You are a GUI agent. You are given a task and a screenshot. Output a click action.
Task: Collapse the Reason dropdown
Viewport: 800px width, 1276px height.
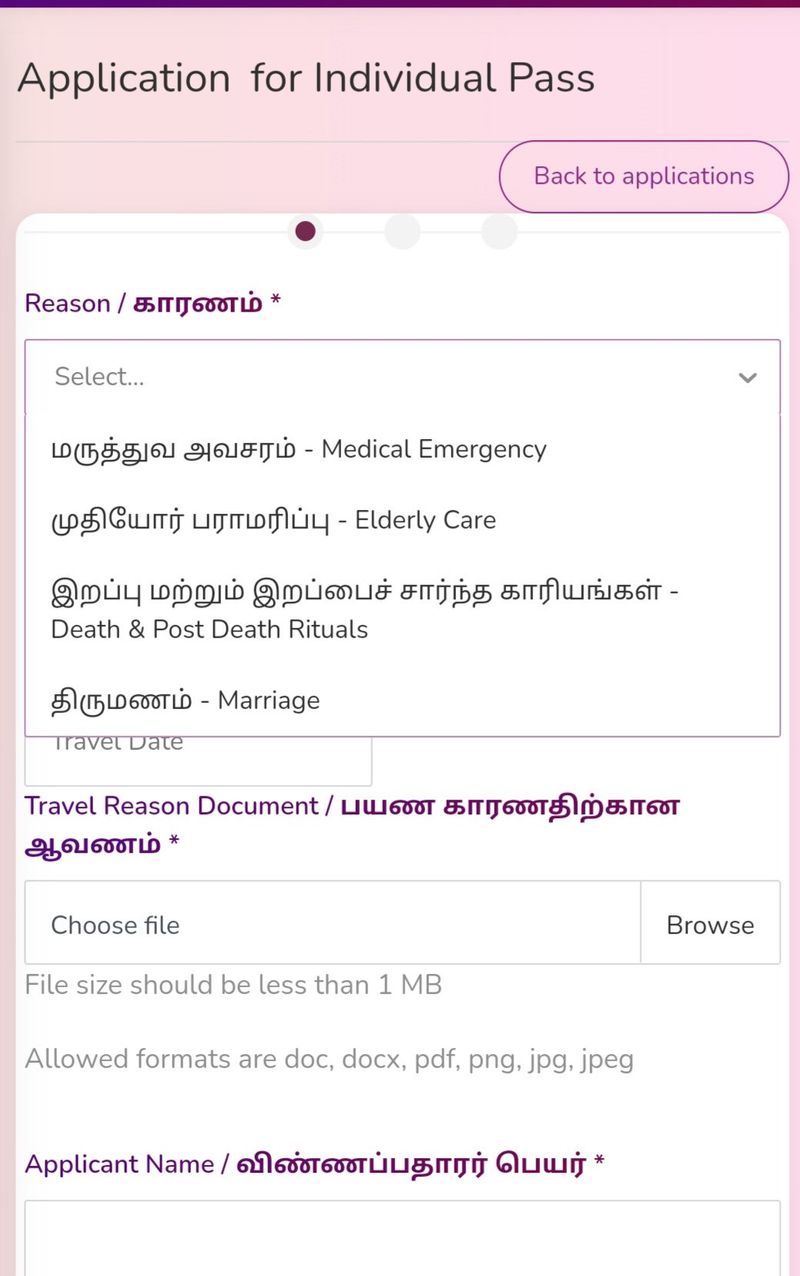point(747,377)
